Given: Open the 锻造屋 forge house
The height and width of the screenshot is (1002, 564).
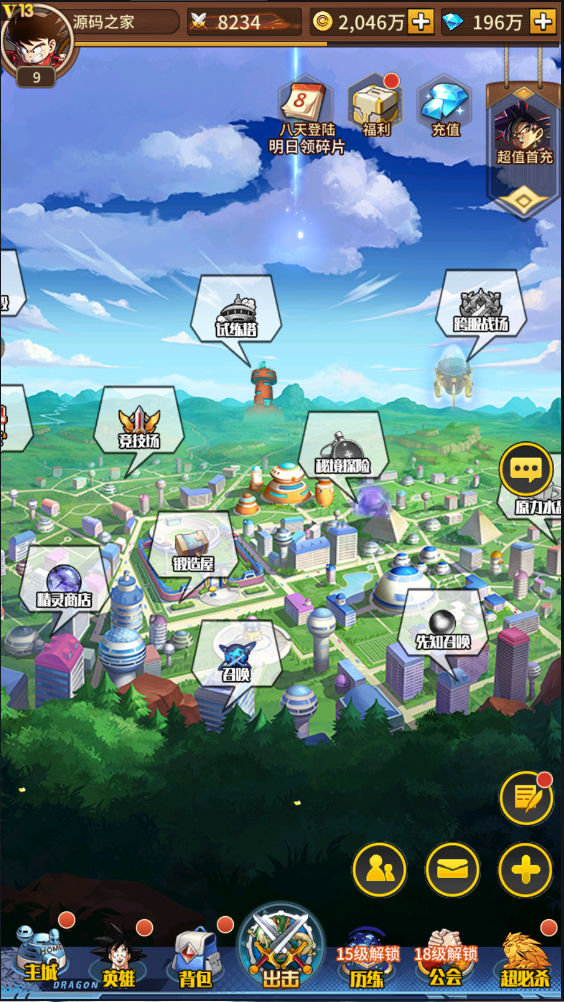Looking at the screenshot, I should (x=193, y=547).
